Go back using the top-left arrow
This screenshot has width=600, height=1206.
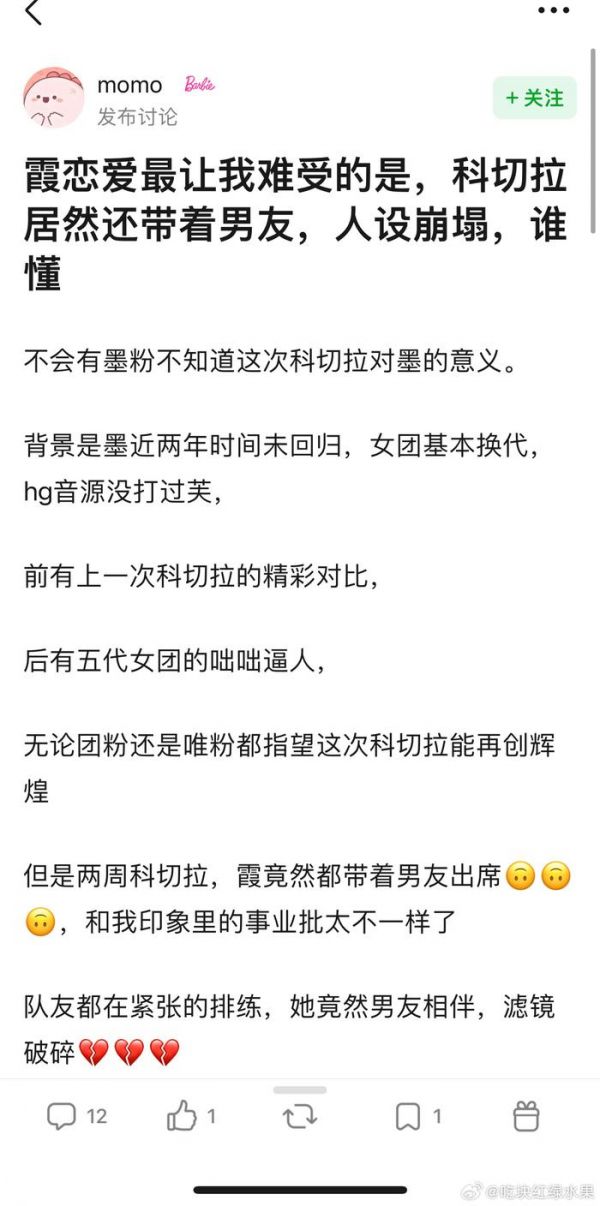click(x=33, y=12)
